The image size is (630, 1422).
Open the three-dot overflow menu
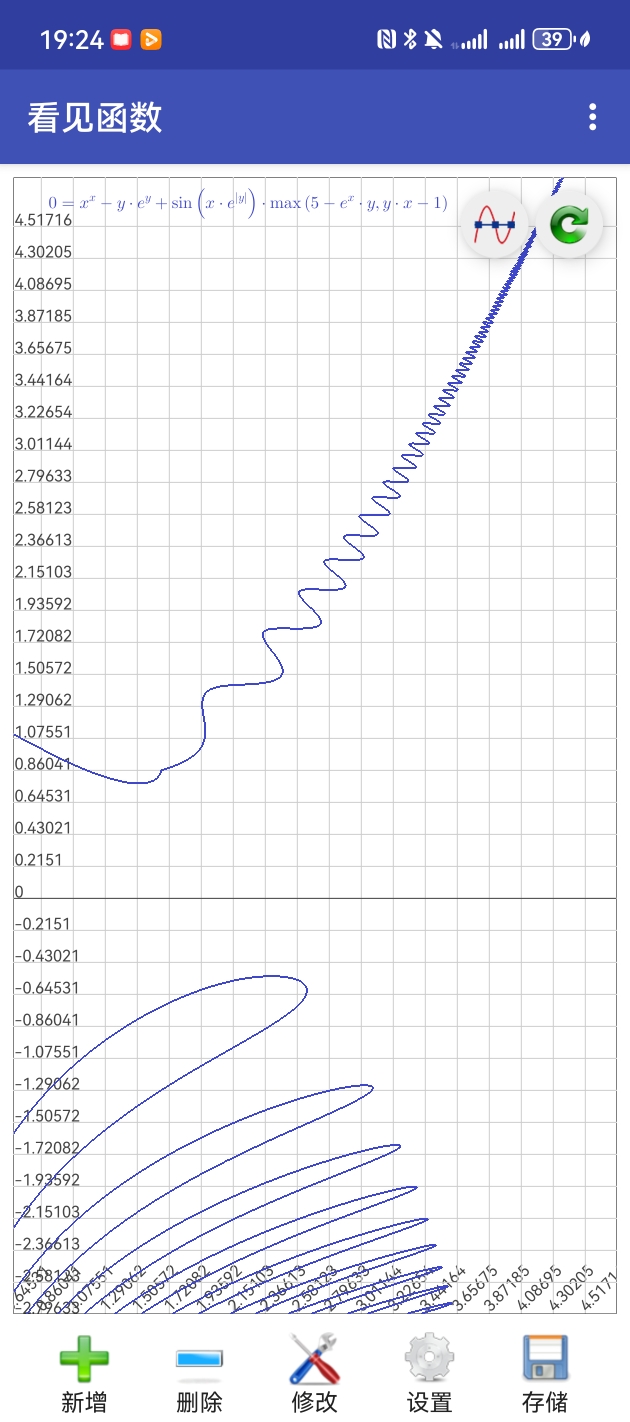tap(593, 117)
